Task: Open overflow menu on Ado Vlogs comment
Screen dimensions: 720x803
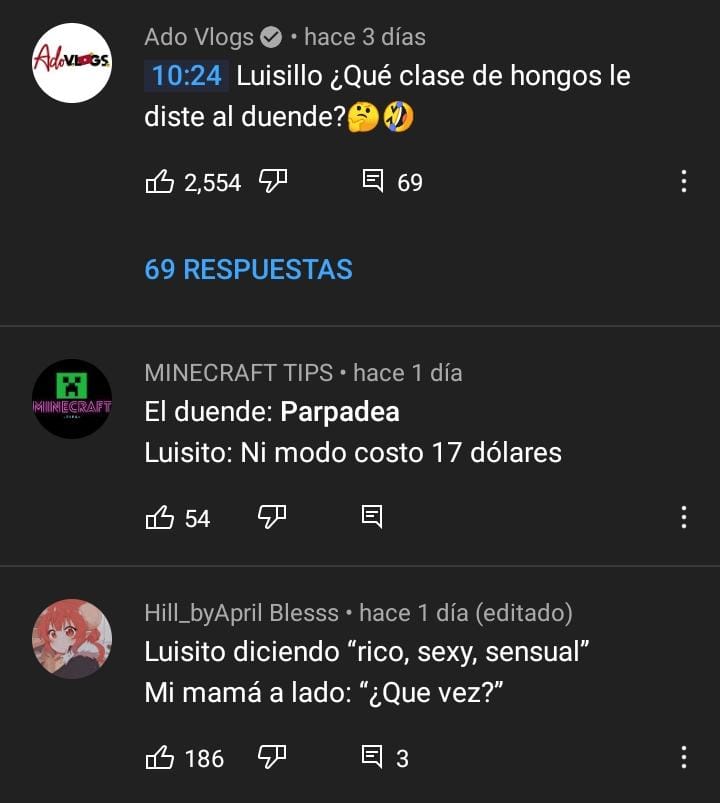Action: [x=684, y=181]
